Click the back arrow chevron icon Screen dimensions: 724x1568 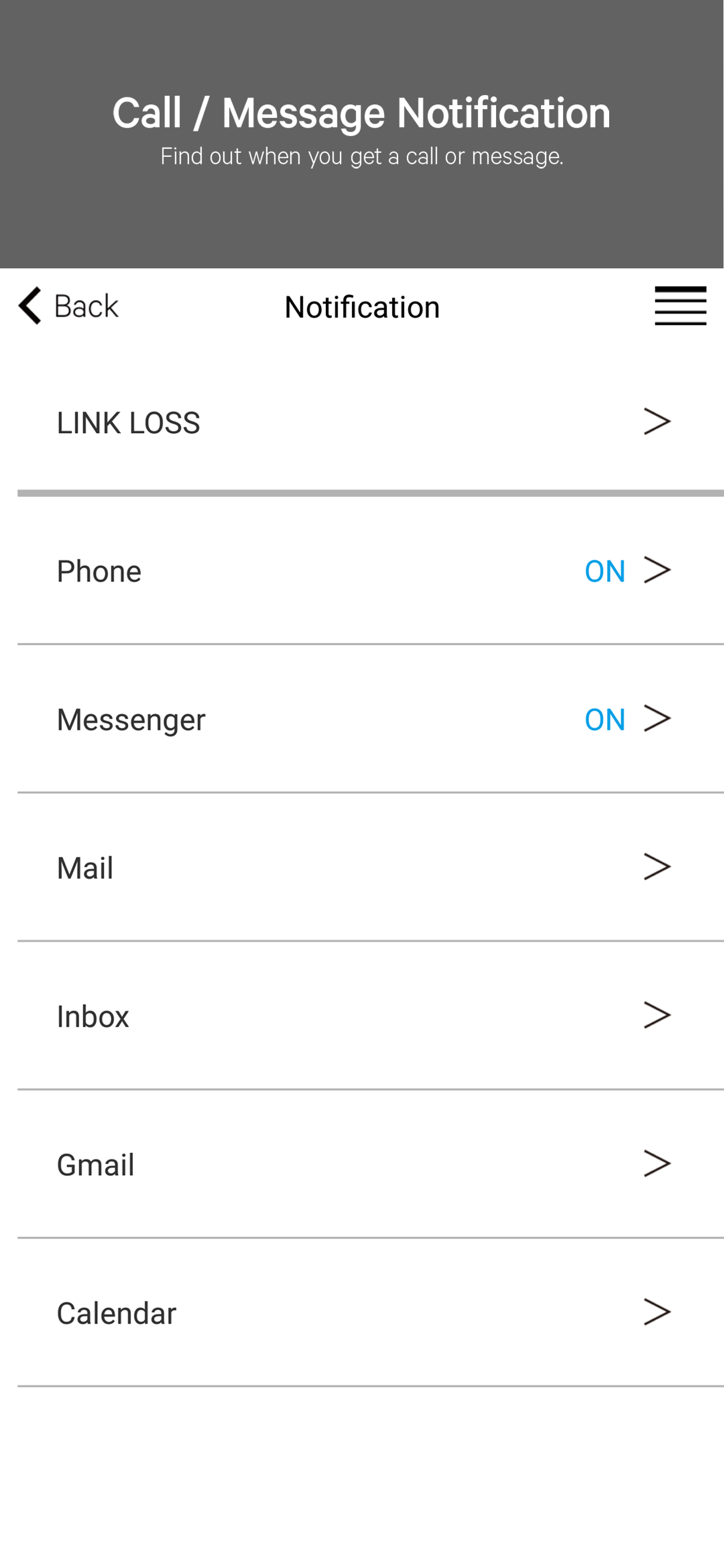(x=29, y=306)
